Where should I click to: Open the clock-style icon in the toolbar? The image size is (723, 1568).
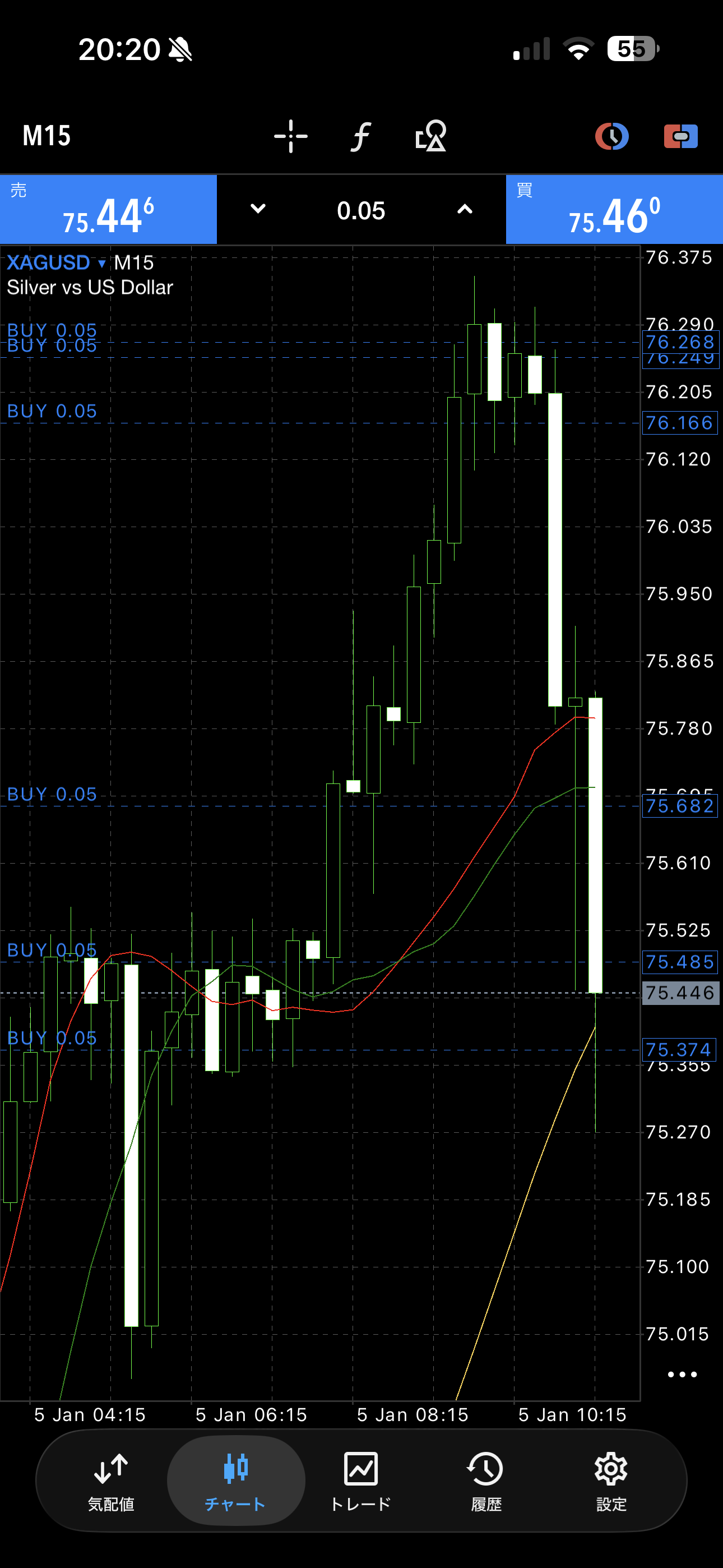tap(611, 136)
